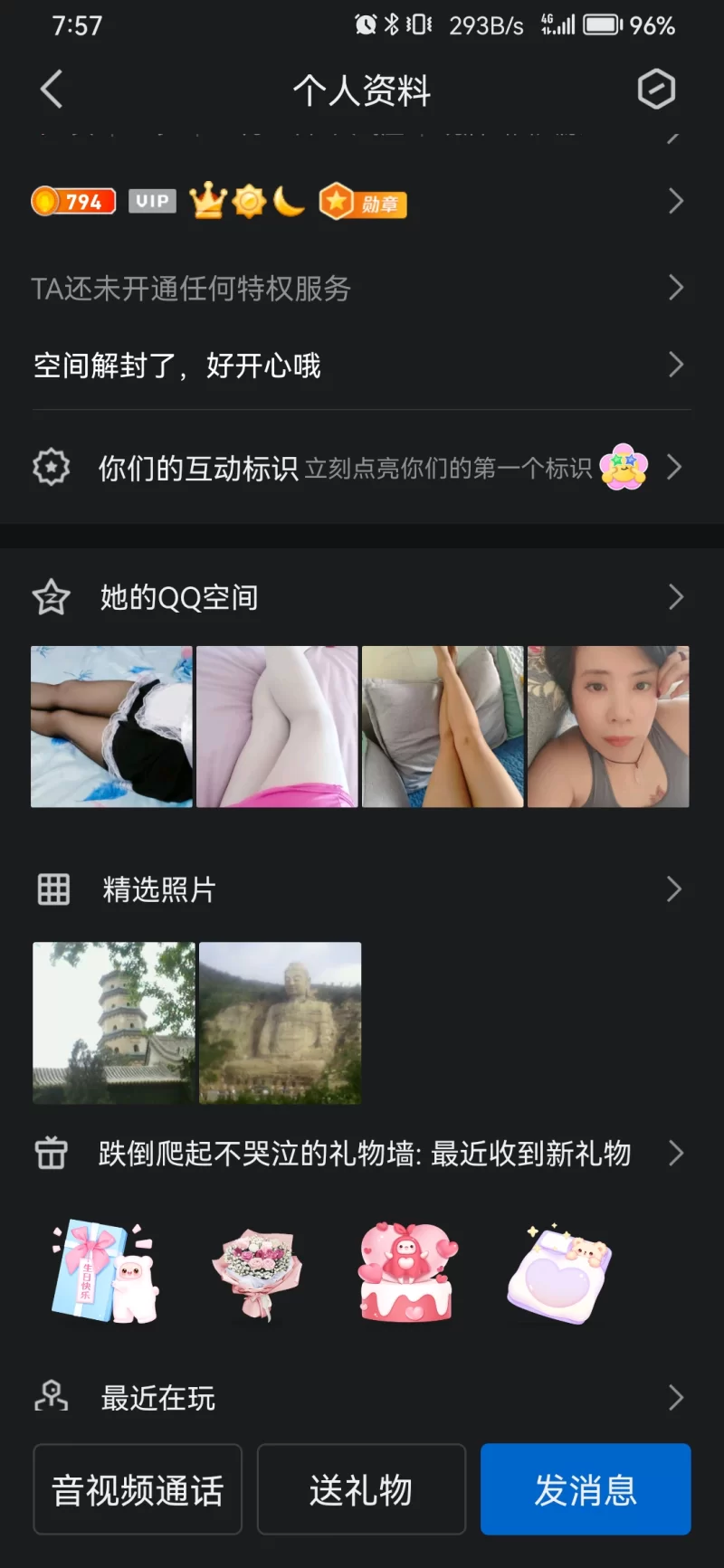Tap 送礼物 to send a gift

click(361, 1489)
